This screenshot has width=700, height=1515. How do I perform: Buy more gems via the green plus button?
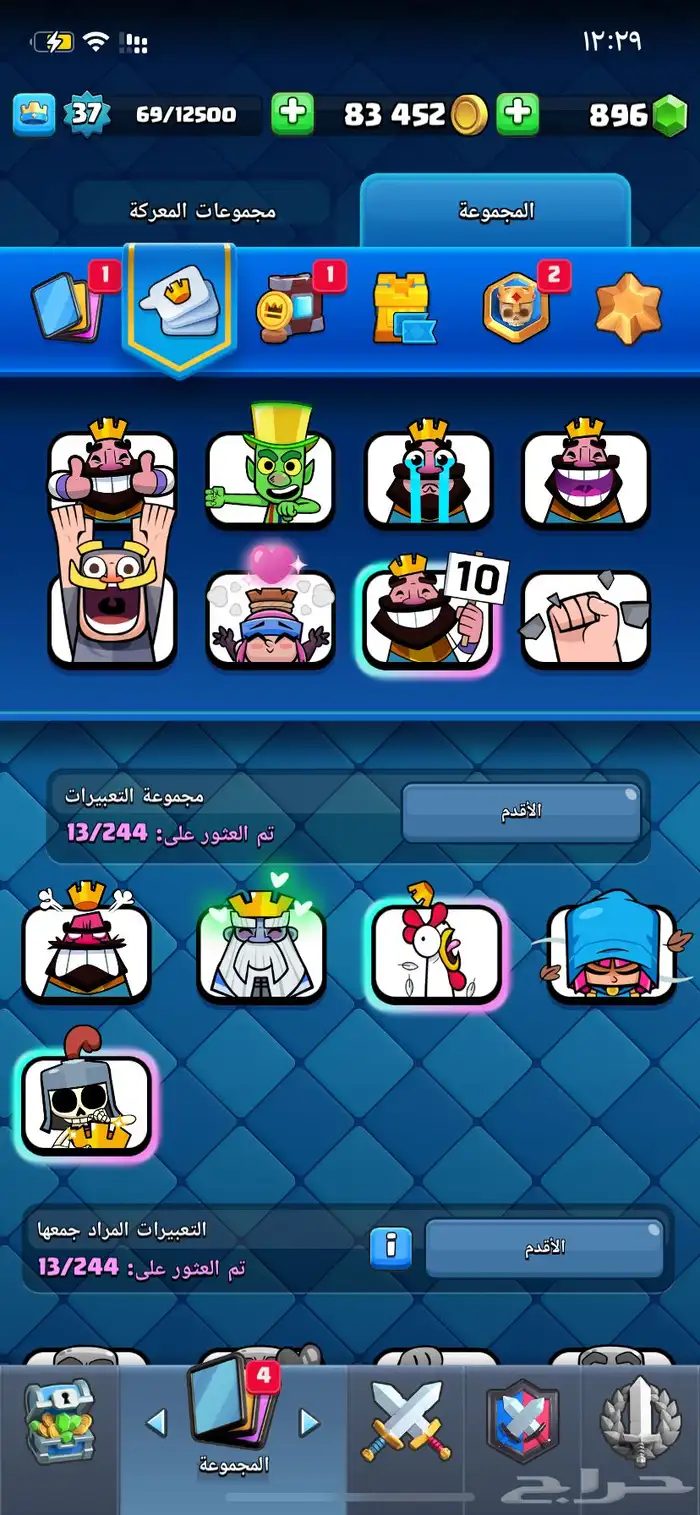[x=518, y=114]
